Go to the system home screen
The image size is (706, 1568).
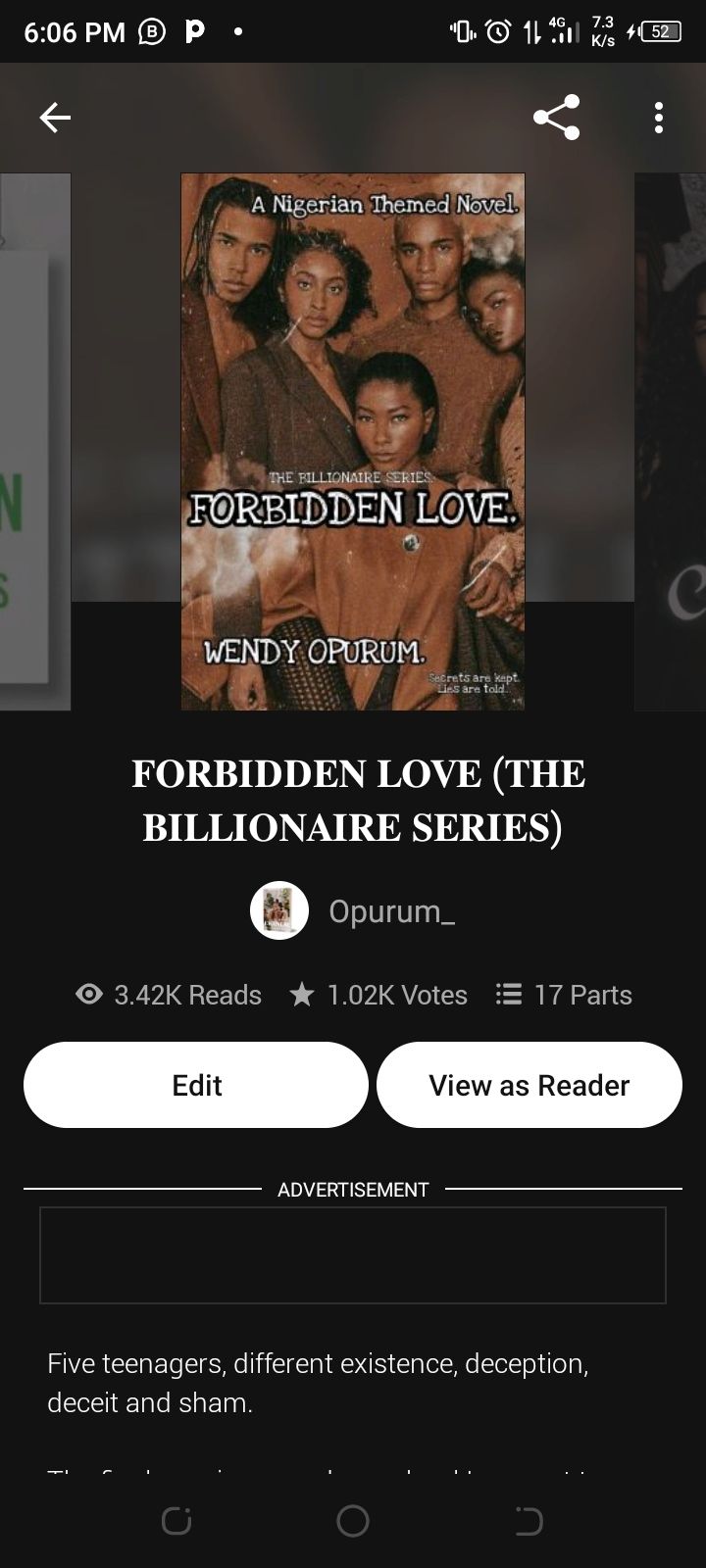click(x=353, y=1521)
